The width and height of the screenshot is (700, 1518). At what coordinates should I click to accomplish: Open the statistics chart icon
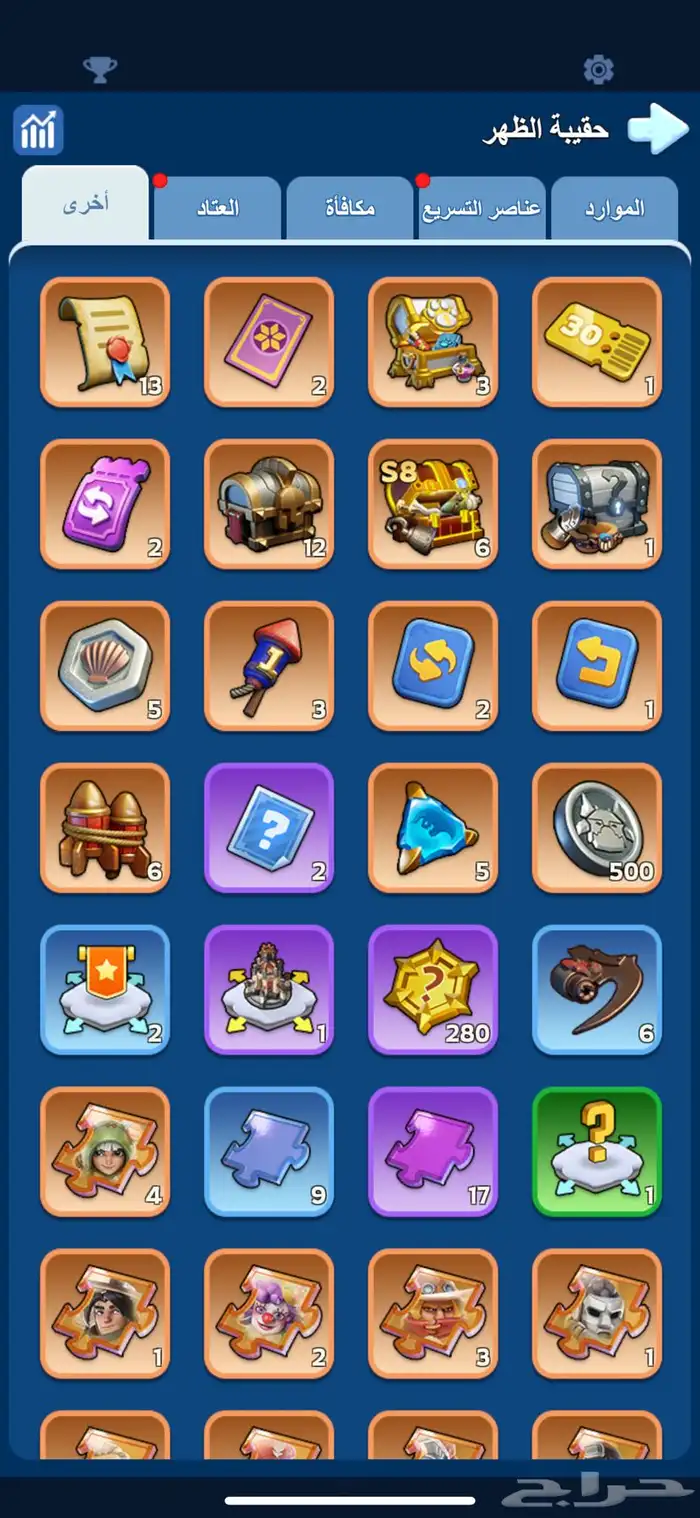[38, 130]
